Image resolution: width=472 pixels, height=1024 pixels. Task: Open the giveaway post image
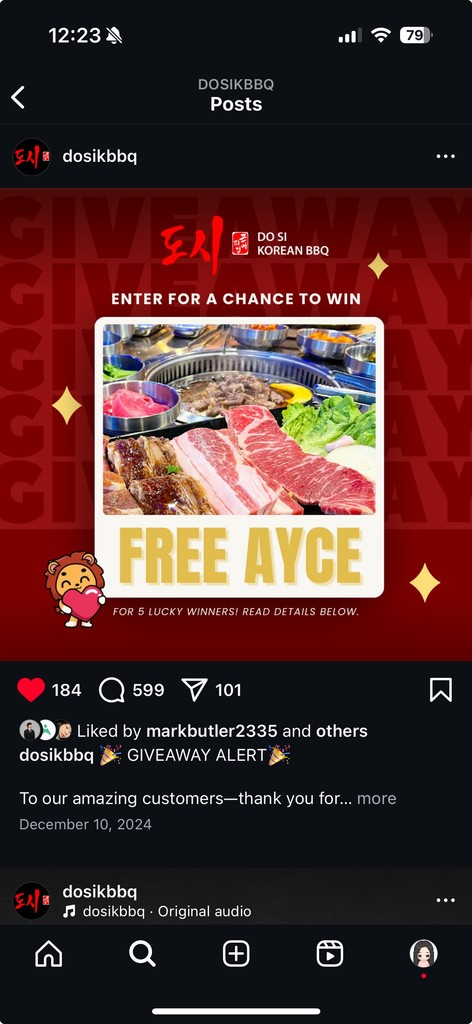click(x=236, y=425)
